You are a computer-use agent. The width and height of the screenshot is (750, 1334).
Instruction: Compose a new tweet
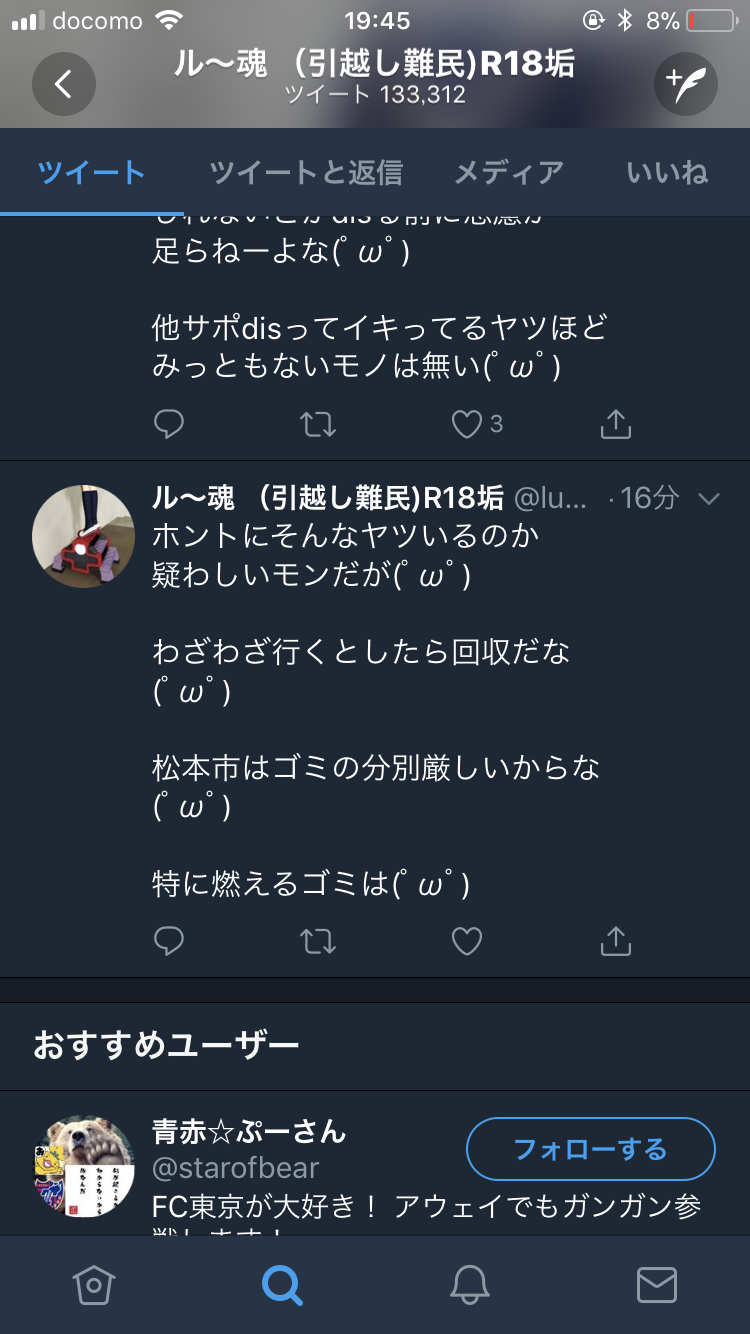686,84
